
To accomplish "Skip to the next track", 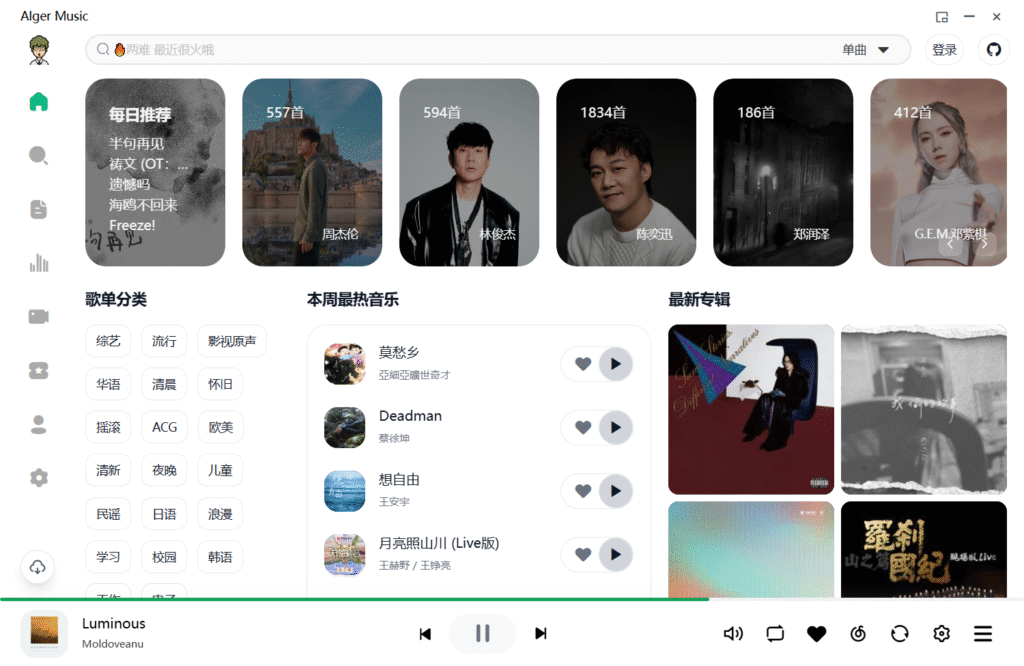I will 541,633.
